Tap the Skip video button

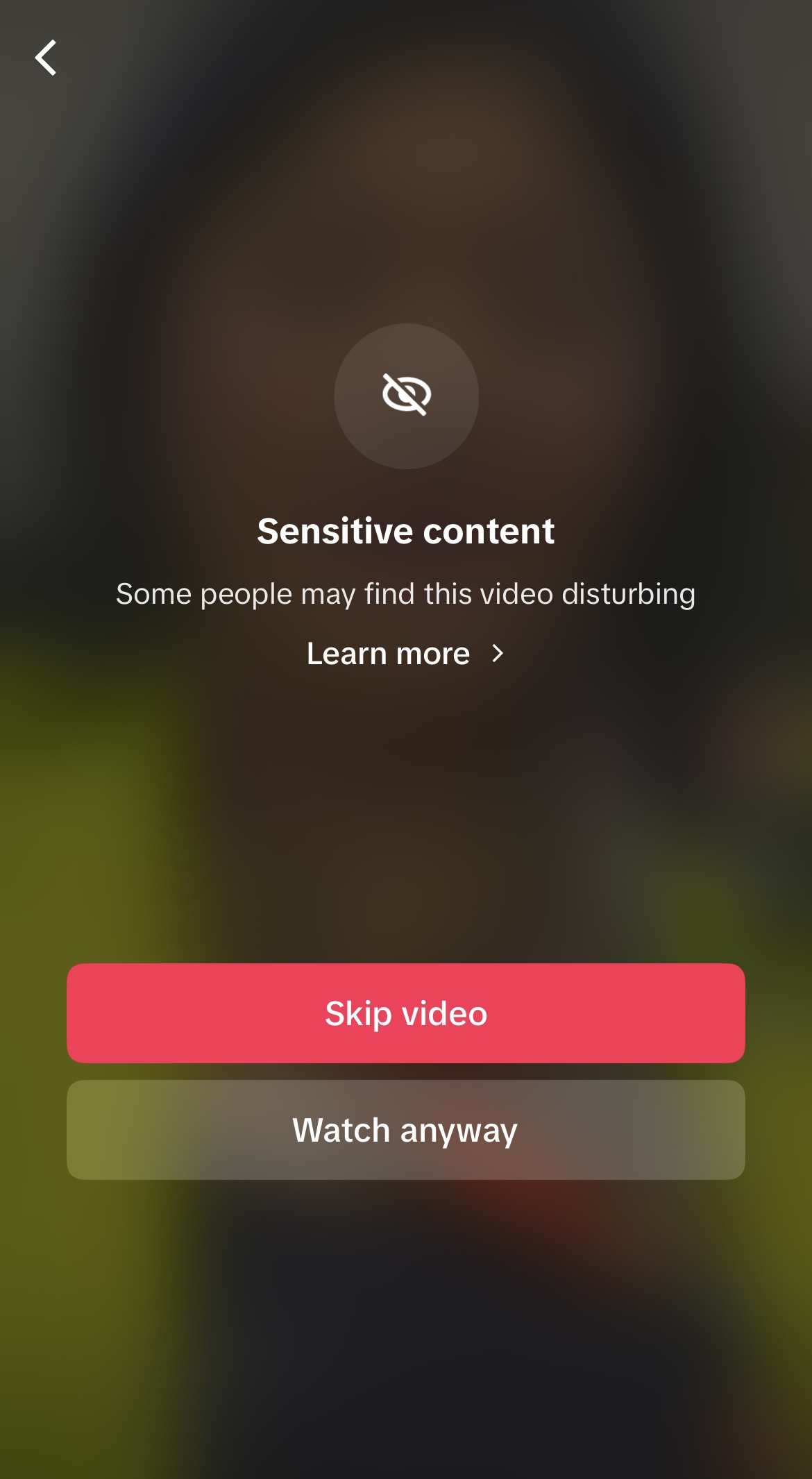tap(406, 1013)
